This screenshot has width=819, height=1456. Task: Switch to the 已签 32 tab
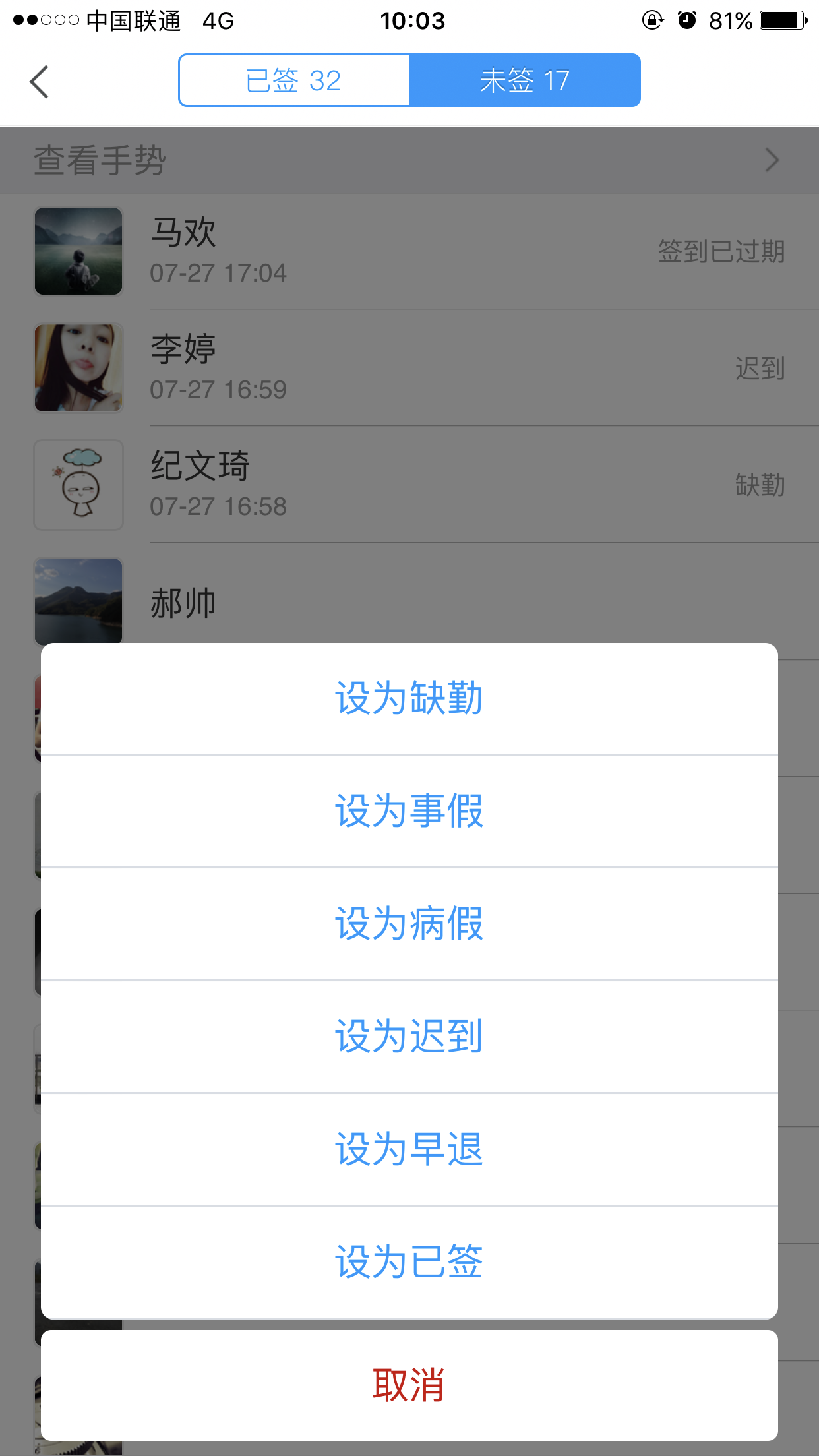pos(294,80)
